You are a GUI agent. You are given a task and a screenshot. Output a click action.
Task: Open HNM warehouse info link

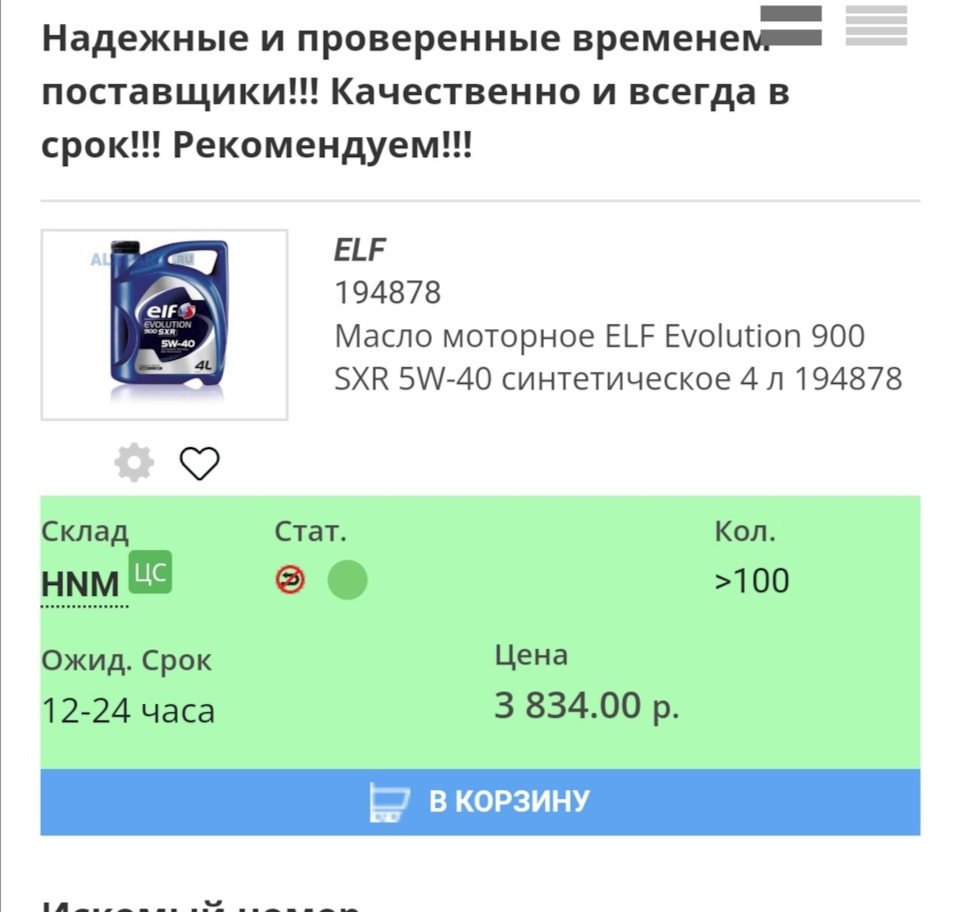(81, 584)
